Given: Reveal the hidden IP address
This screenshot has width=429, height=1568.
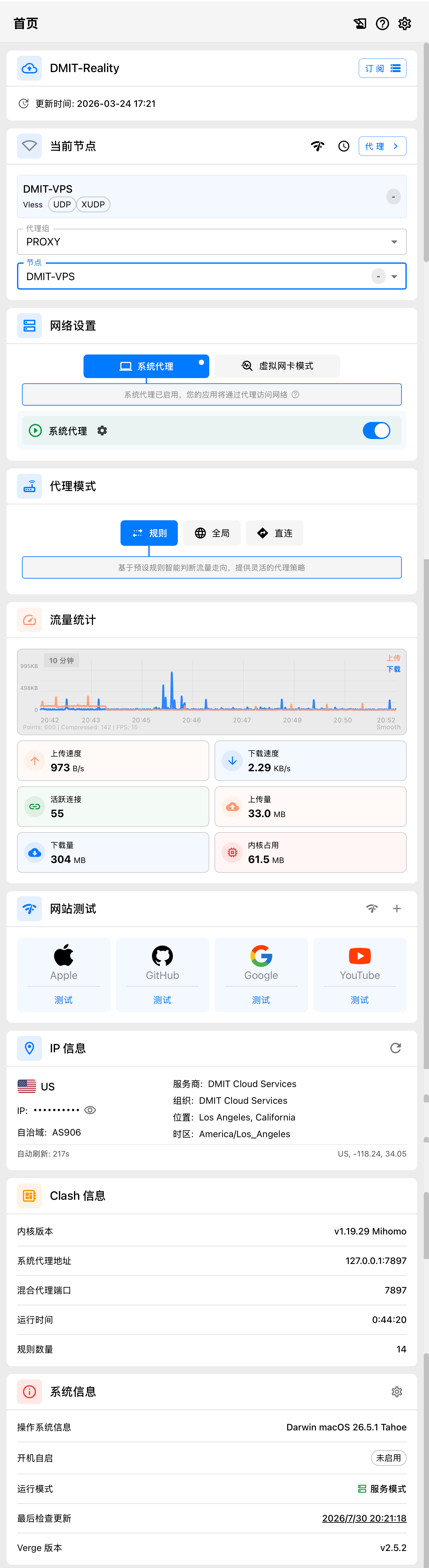Looking at the screenshot, I should (90, 1110).
